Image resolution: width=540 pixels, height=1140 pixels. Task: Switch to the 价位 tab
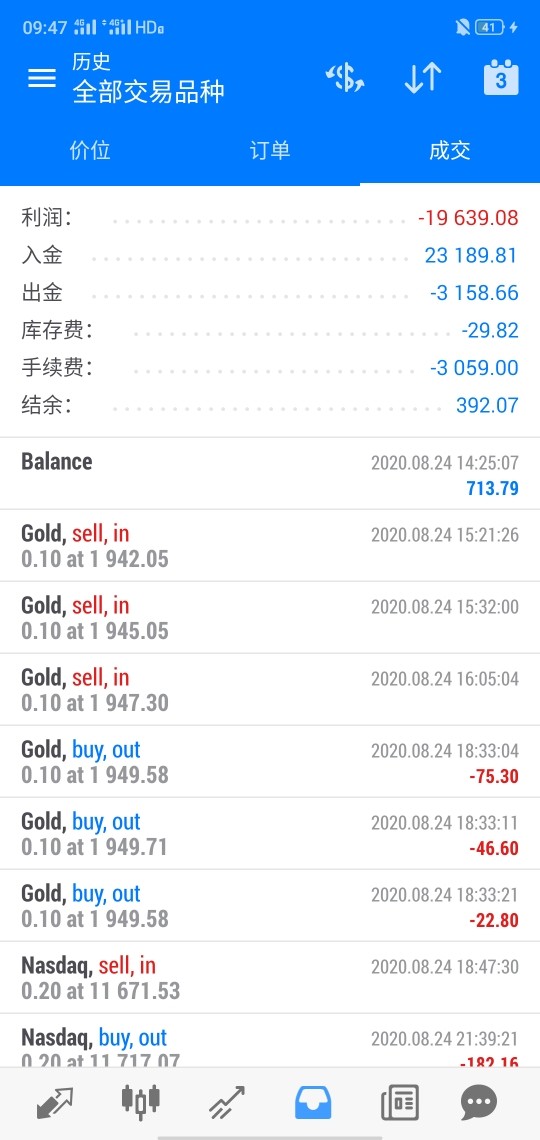tap(90, 150)
